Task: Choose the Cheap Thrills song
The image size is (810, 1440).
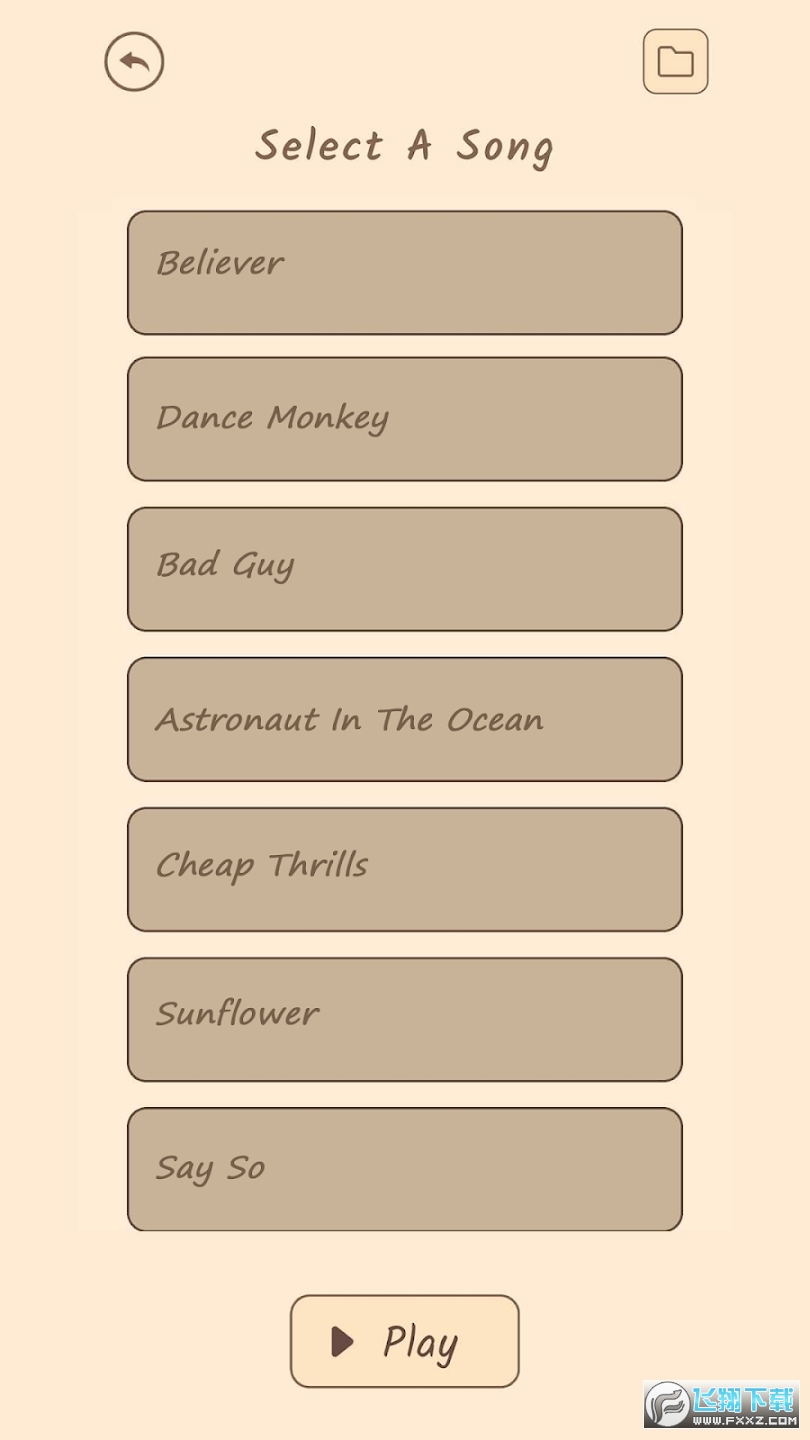Action: coord(404,869)
